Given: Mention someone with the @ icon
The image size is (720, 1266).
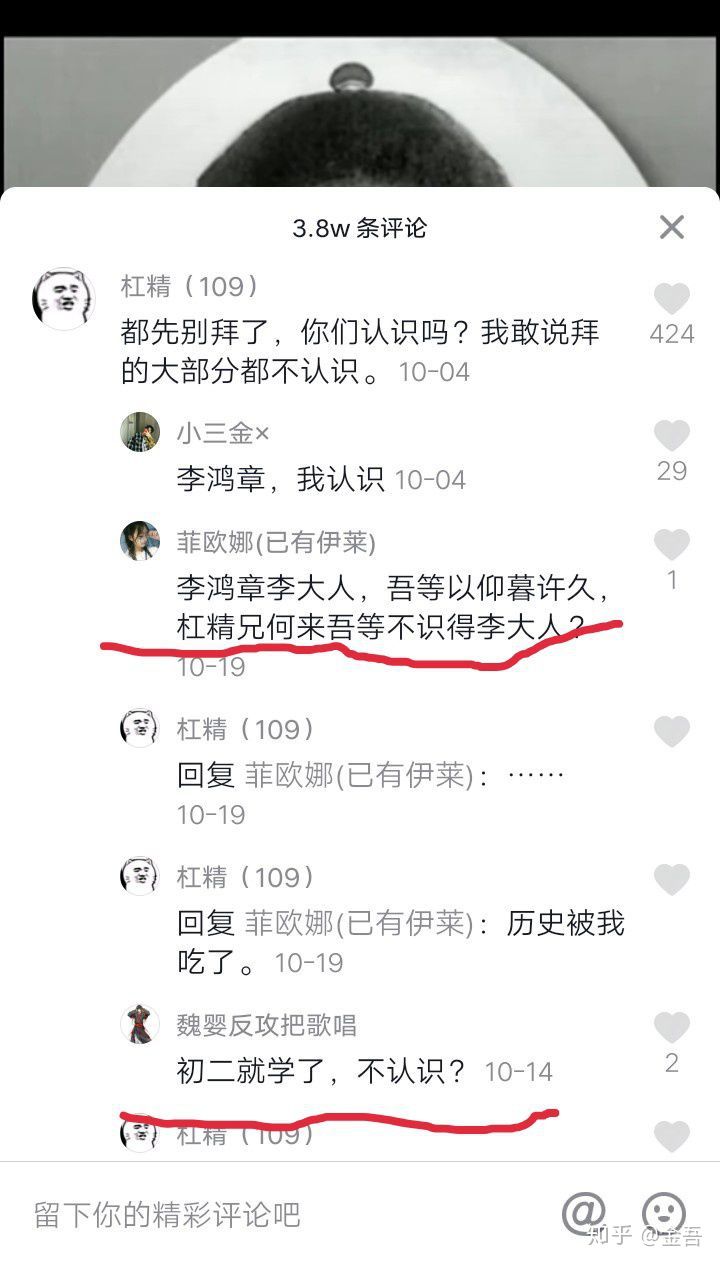Looking at the screenshot, I should click(584, 1213).
